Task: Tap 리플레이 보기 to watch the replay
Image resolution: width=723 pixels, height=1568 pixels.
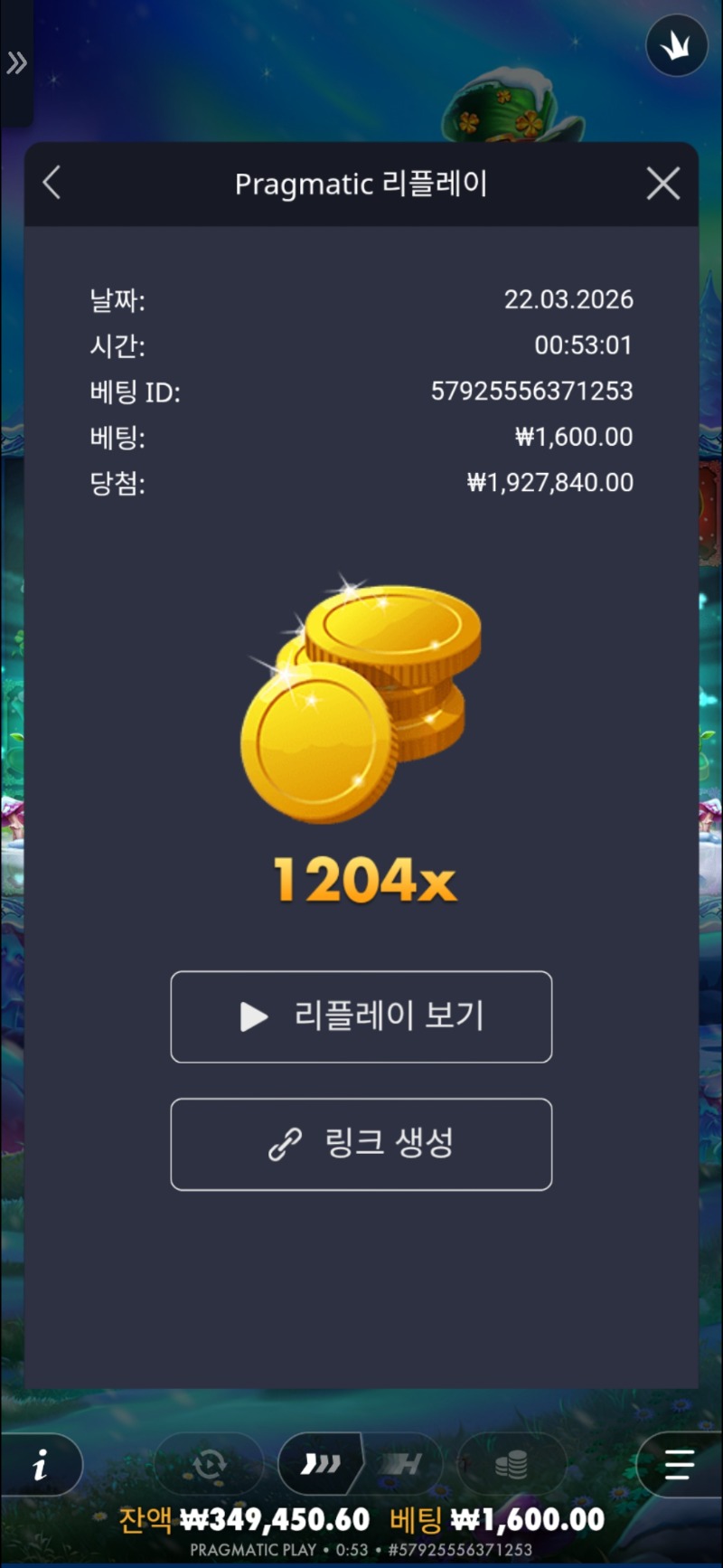Action: (361, 1016)
